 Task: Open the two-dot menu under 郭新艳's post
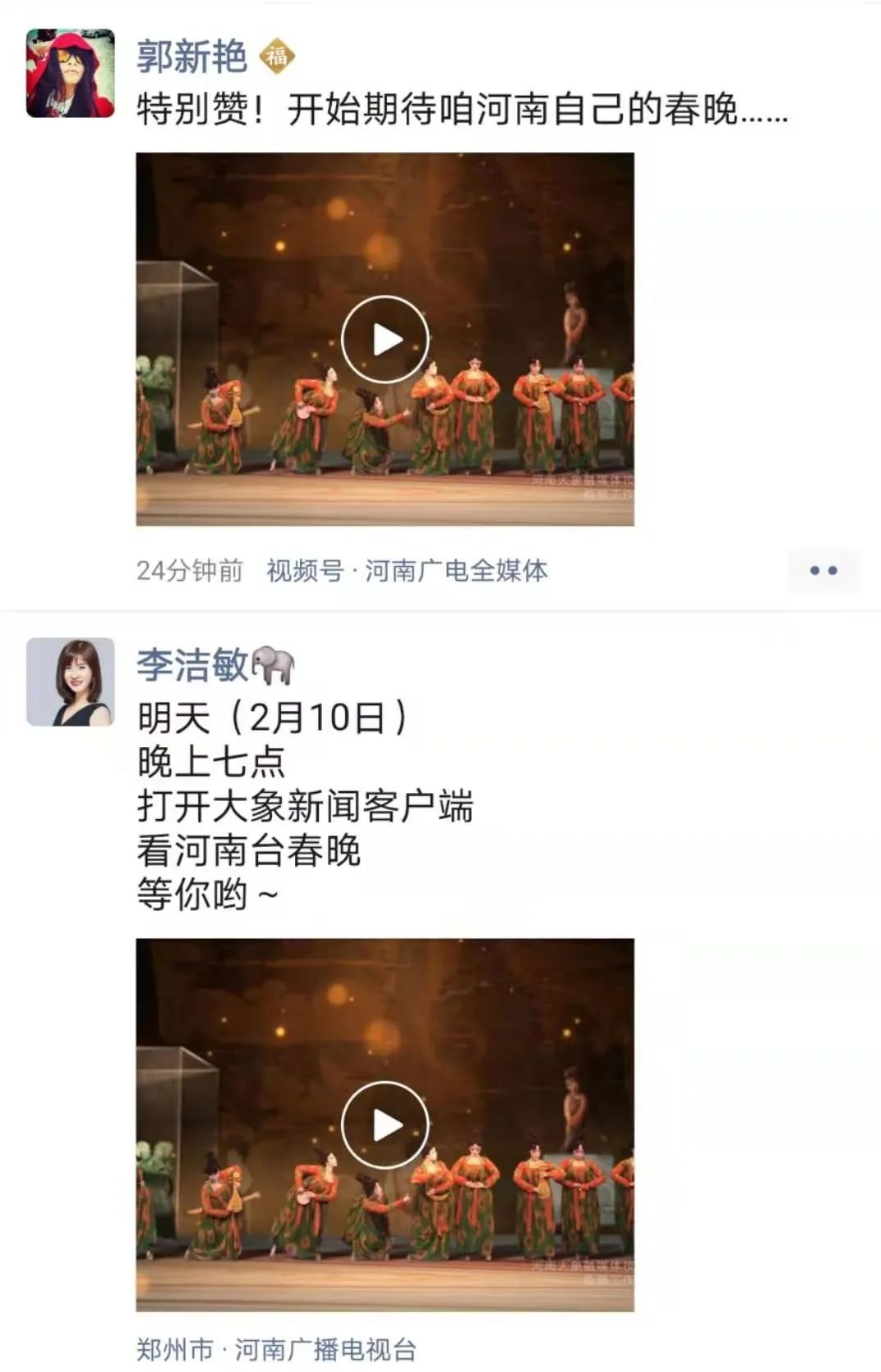823,571
